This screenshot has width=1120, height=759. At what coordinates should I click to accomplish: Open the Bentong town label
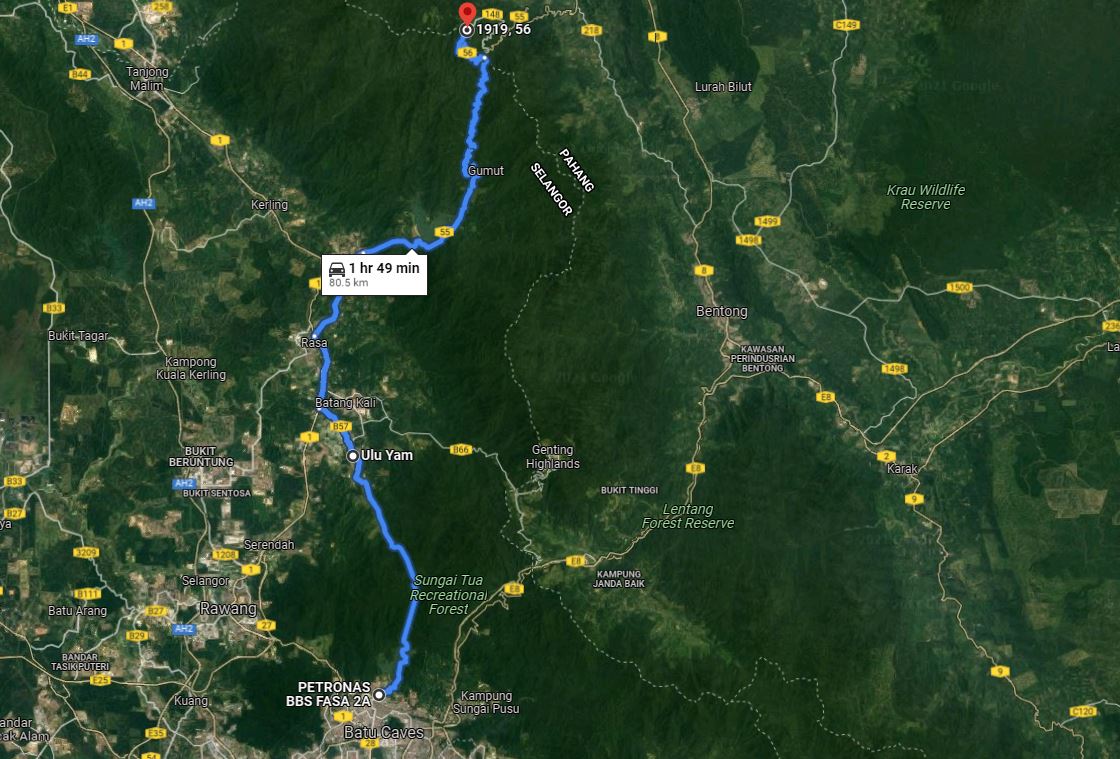[721, 311]
